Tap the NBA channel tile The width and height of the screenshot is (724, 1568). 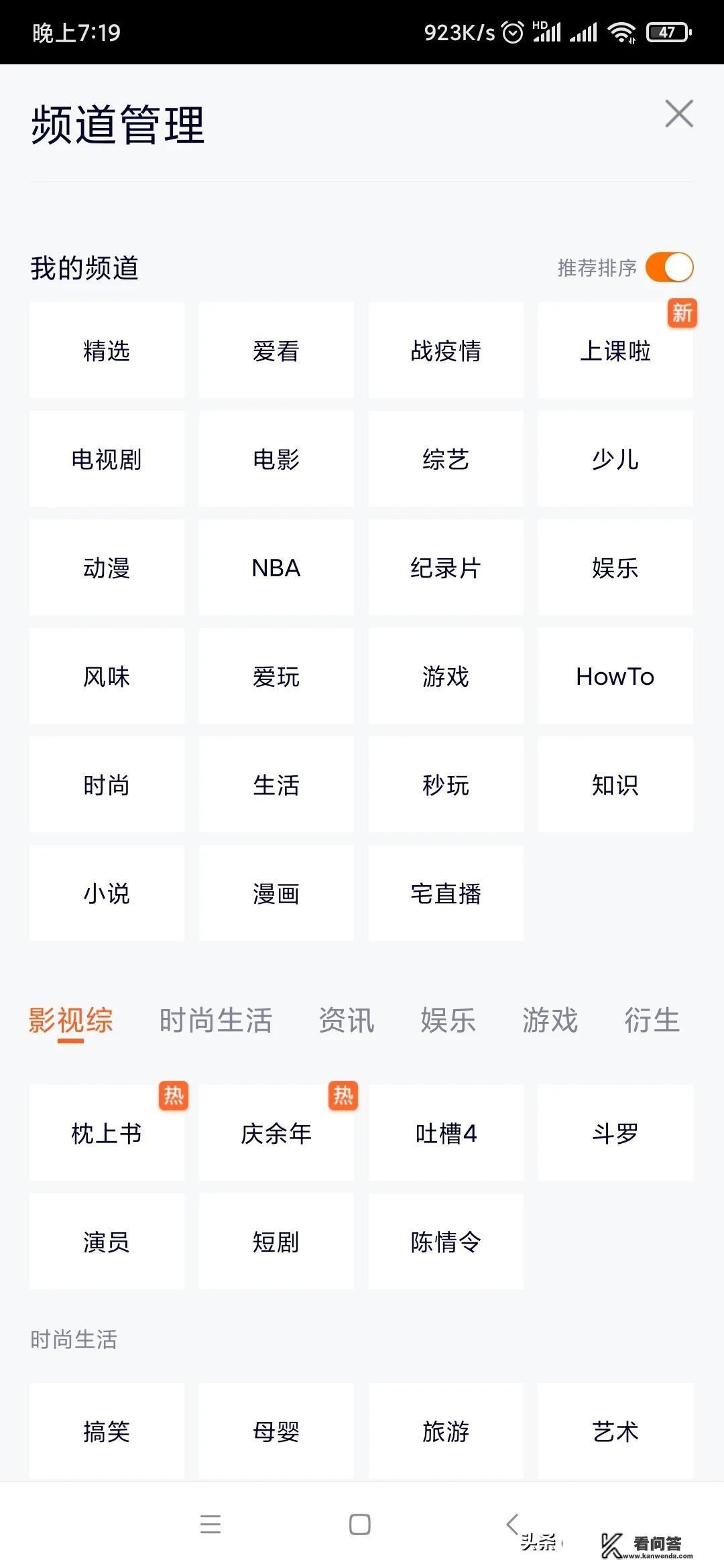276,568
